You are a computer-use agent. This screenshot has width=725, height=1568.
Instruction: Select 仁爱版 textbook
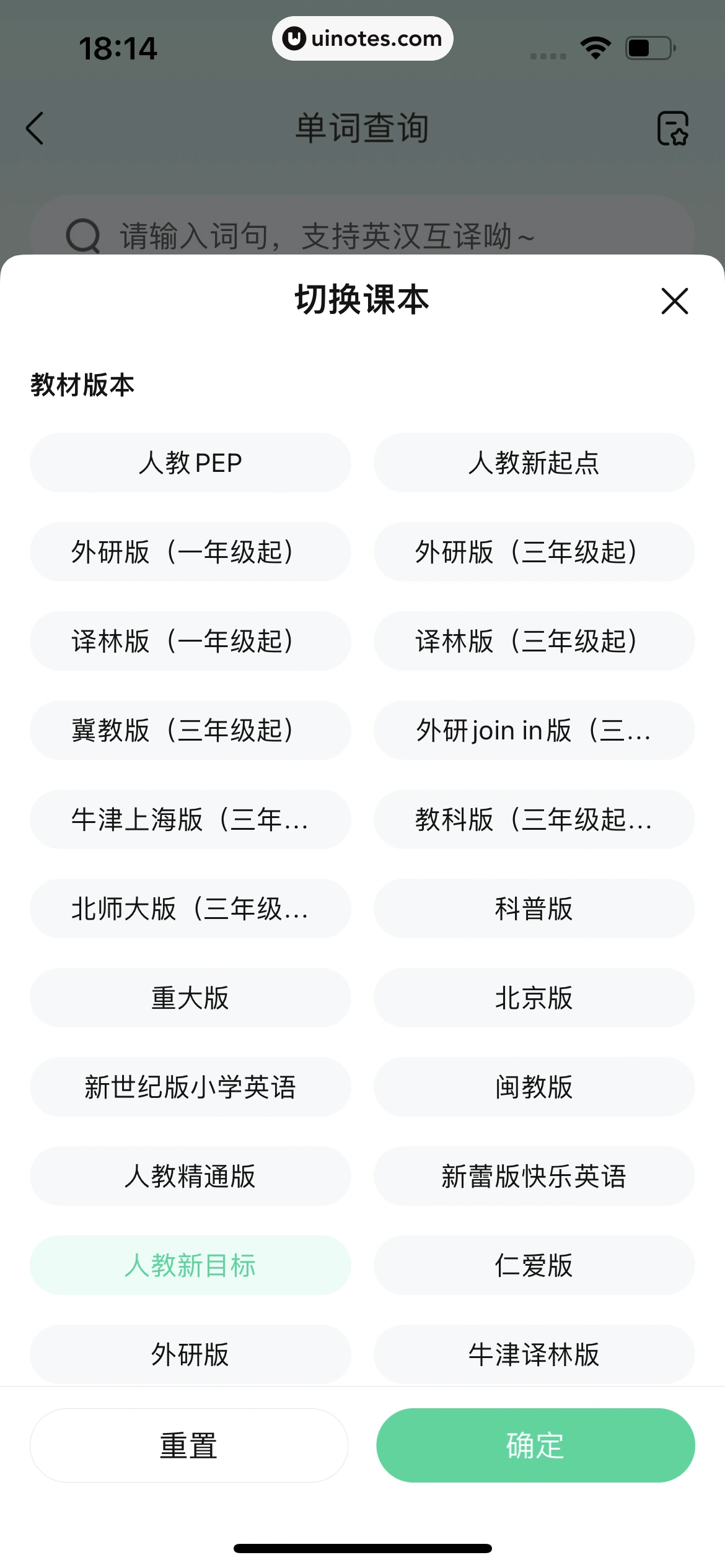(534, 1265)
